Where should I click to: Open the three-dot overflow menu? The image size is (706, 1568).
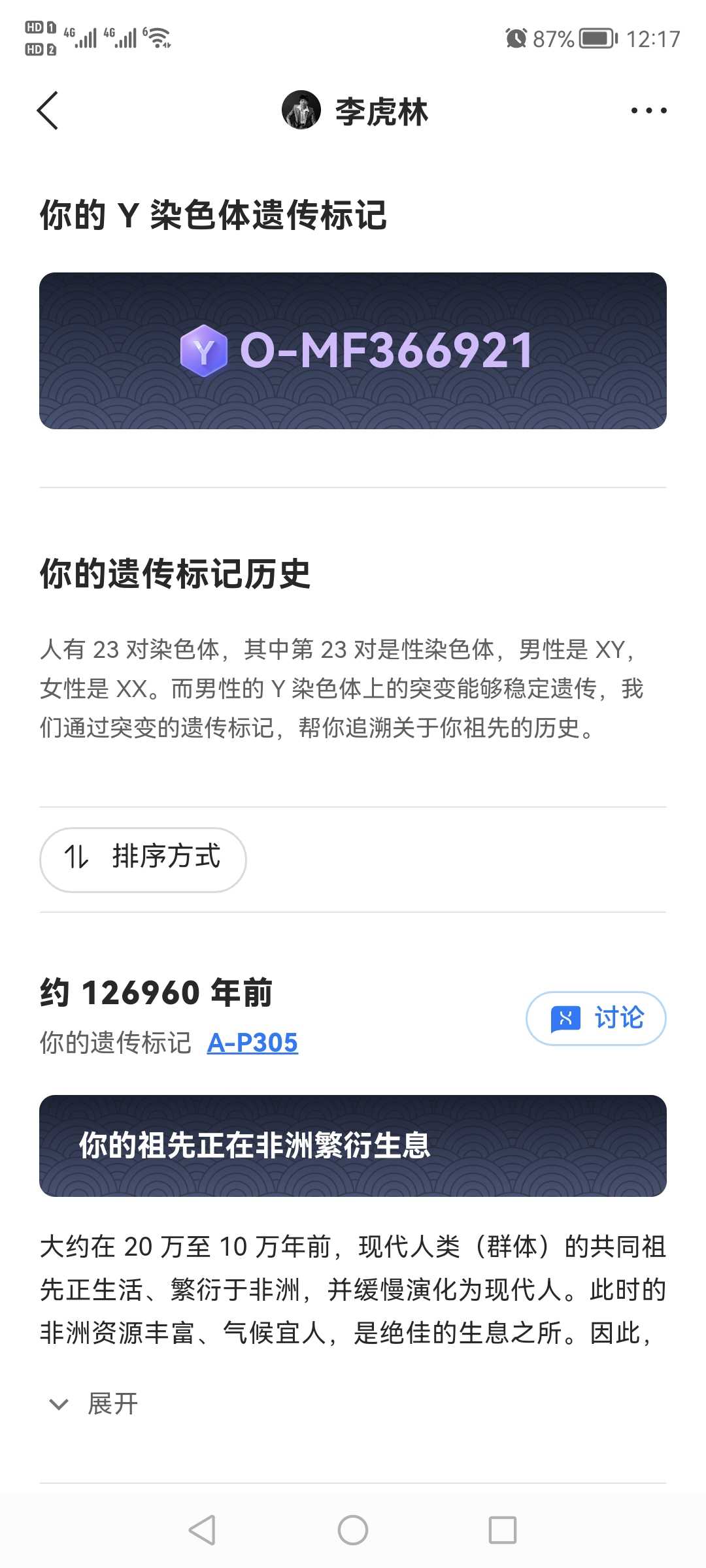[648, 110]
